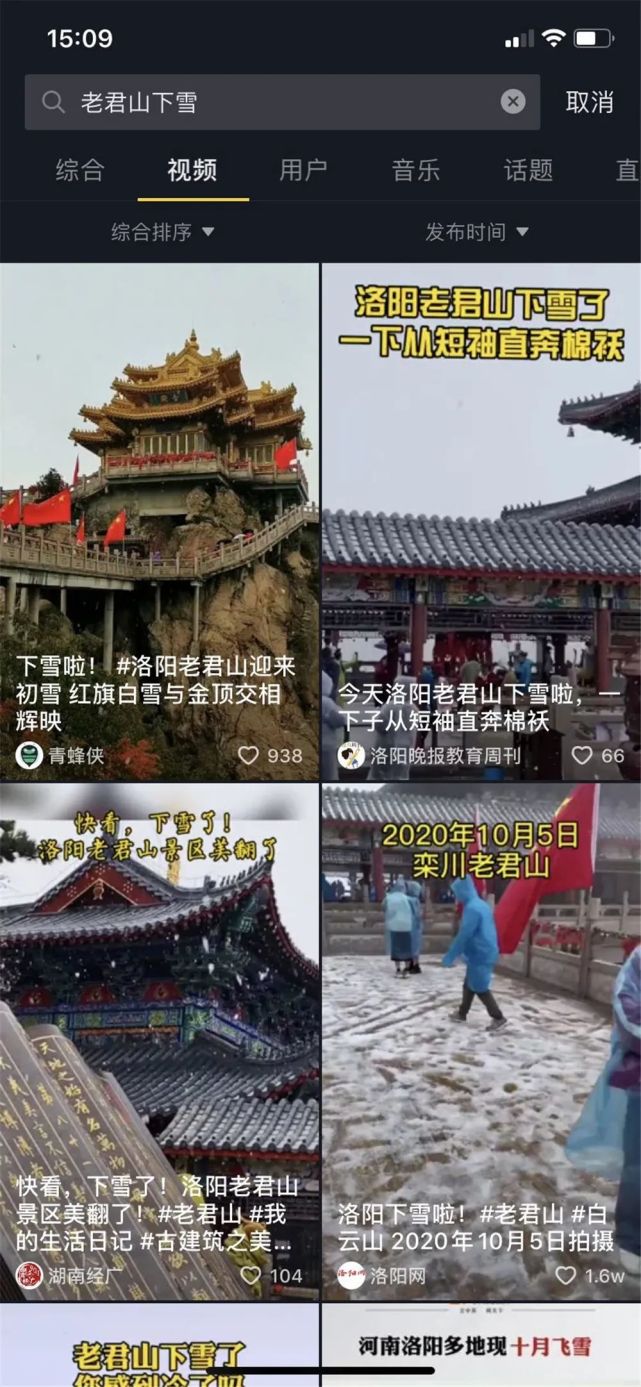Switch to the 综合 tab

click(x=80, y=170)
